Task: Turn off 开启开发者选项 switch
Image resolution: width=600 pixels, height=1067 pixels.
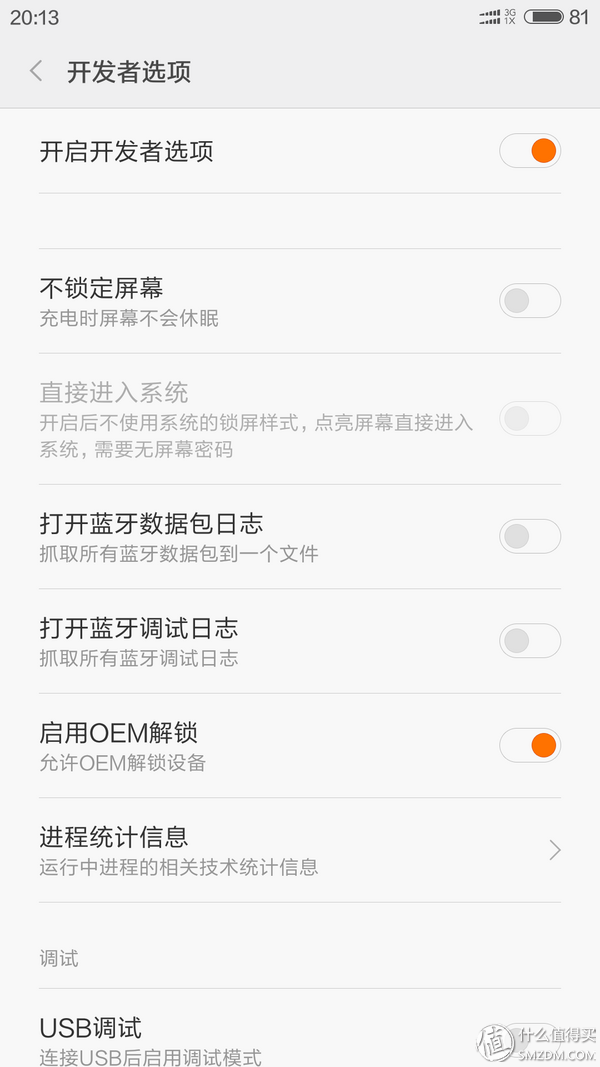Action: point(529,151)
